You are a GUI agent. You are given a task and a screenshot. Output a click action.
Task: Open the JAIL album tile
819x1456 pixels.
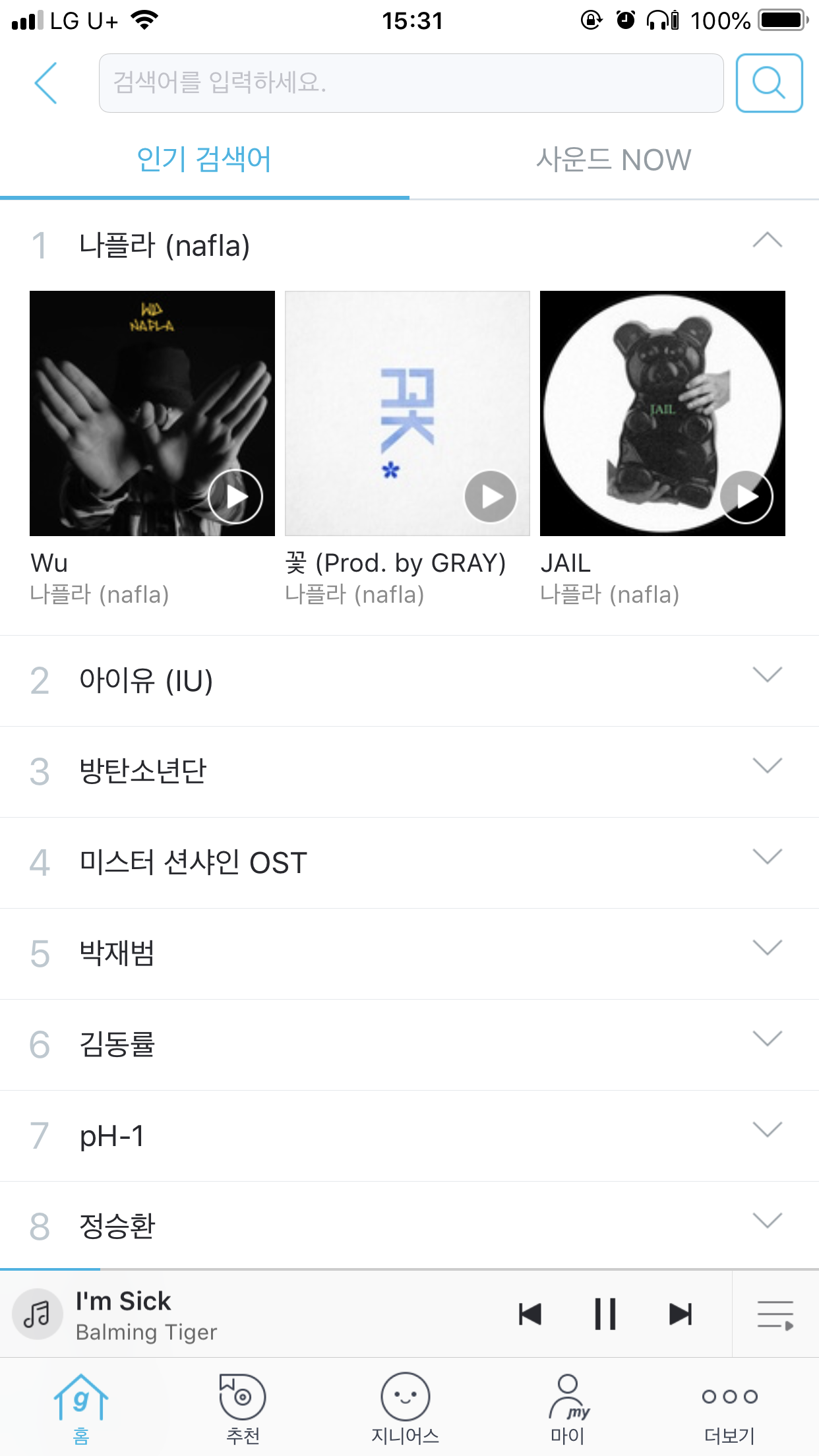(x=662, y=413)
